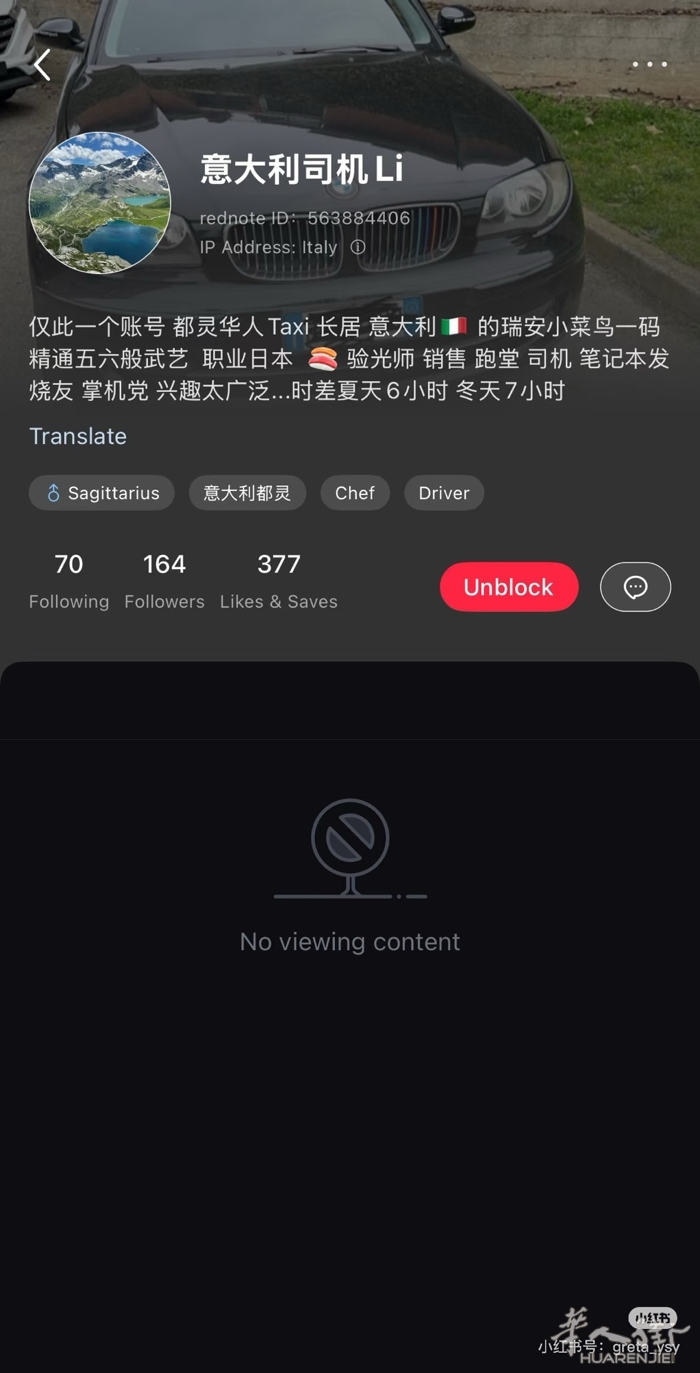
Task: Unblock this user
Action: pyautogui.click(x=509, y=587)
